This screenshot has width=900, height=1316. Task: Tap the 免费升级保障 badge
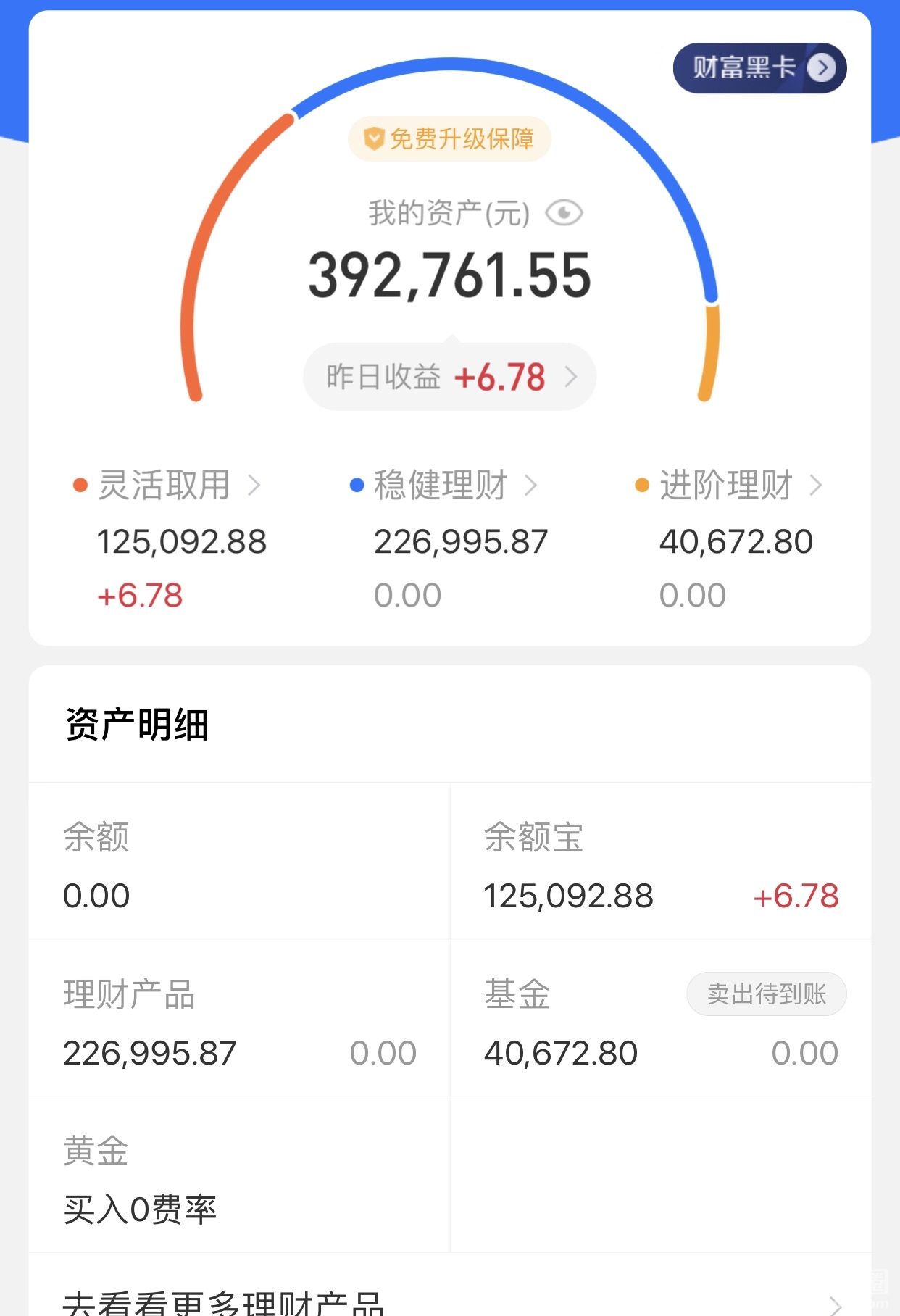tap(450, 138)
